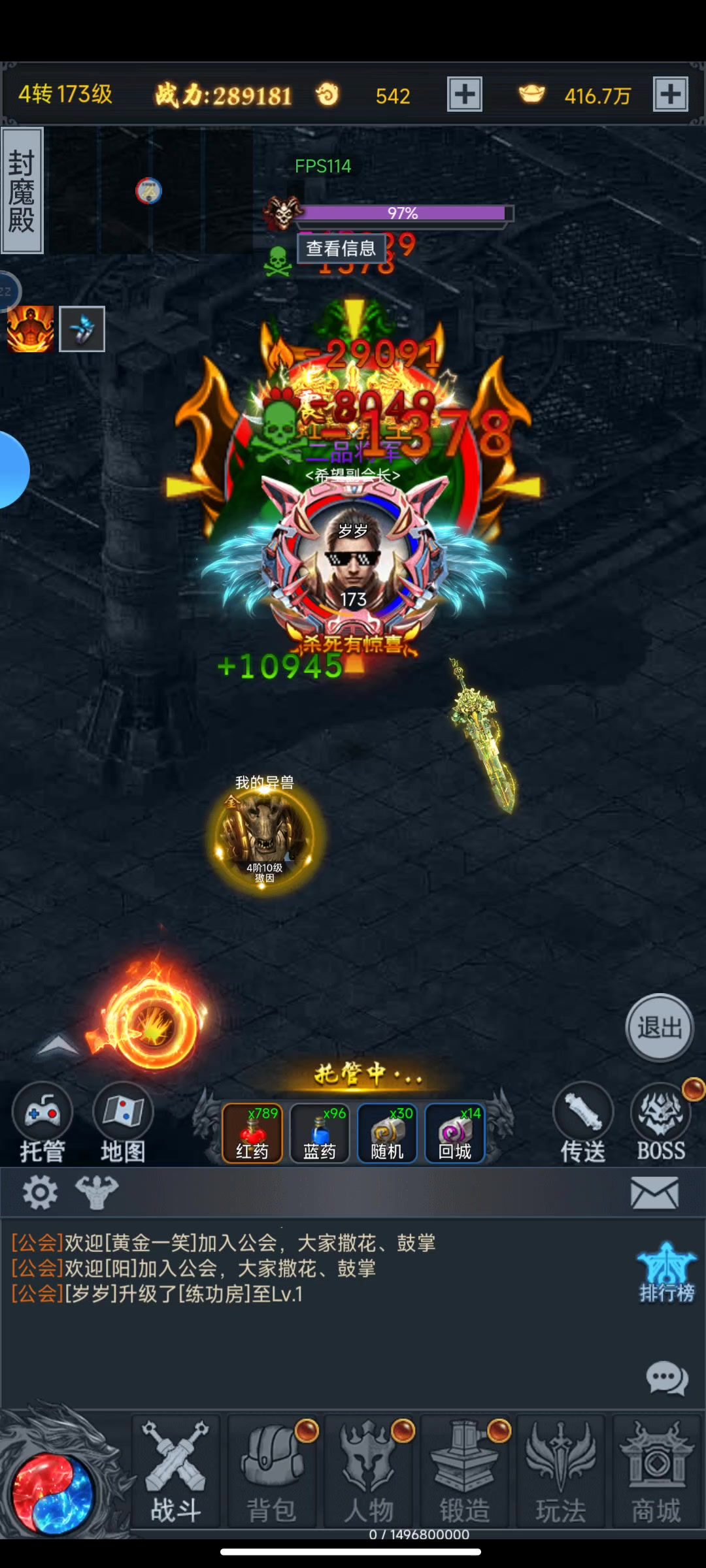
Task: Tap the 传送 teleport button
Action: click(583, 1123)
